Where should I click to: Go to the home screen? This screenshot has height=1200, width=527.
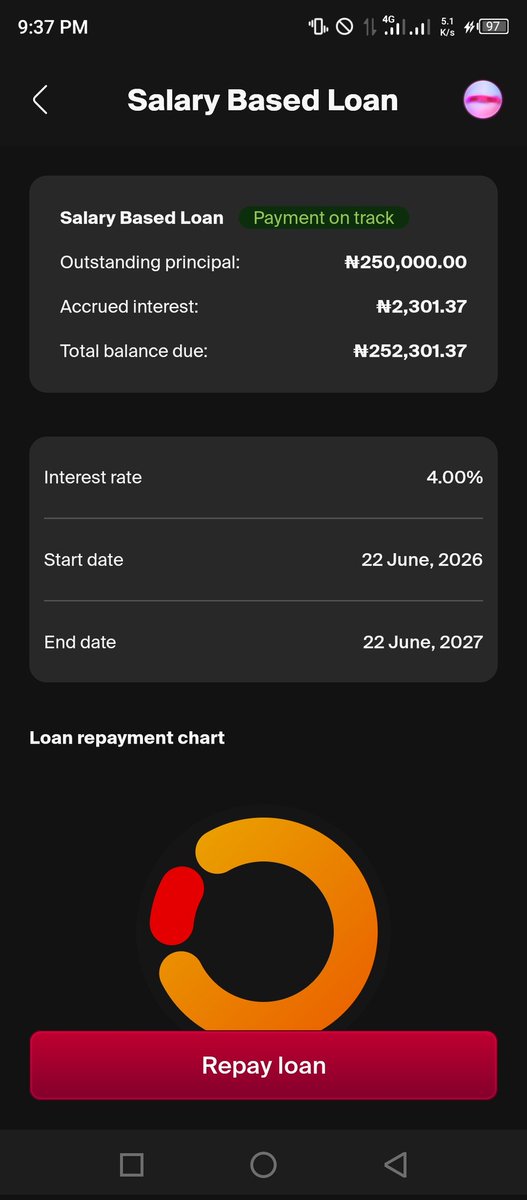[x=263, y=1164]
